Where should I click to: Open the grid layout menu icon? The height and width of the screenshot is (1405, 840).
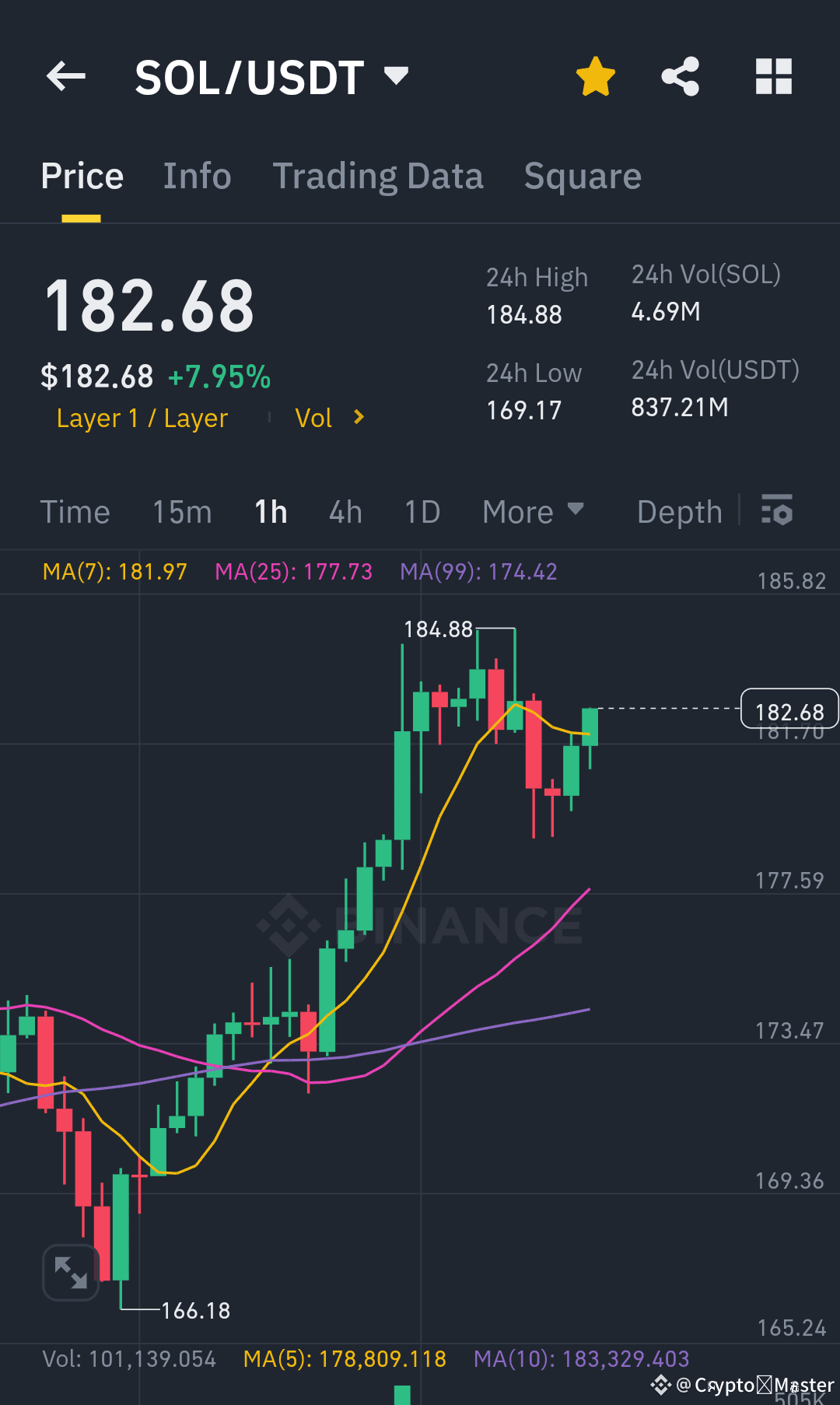pos(772,75)
